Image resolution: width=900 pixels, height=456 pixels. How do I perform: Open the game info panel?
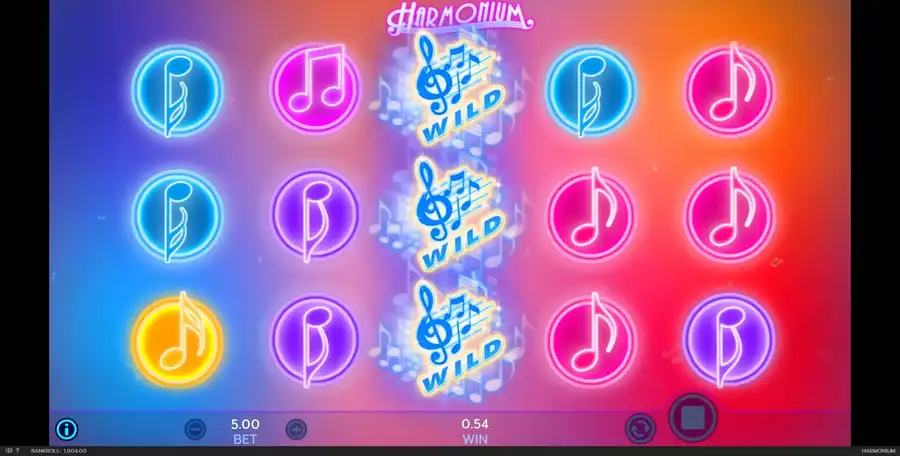pos(67,430)
